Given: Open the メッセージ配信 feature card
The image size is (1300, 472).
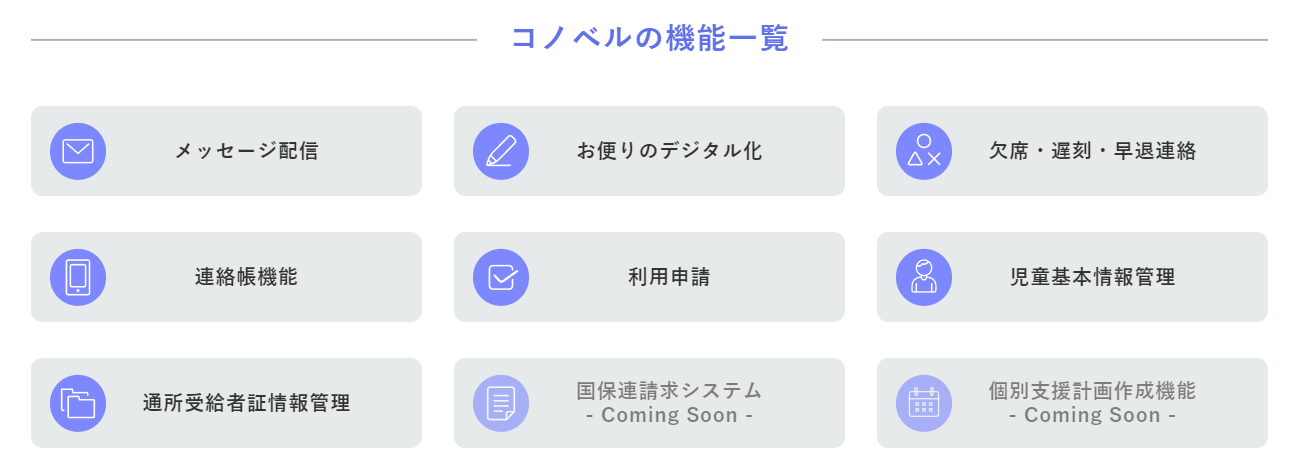Looking at the screenshot, I should click(226, 151).
